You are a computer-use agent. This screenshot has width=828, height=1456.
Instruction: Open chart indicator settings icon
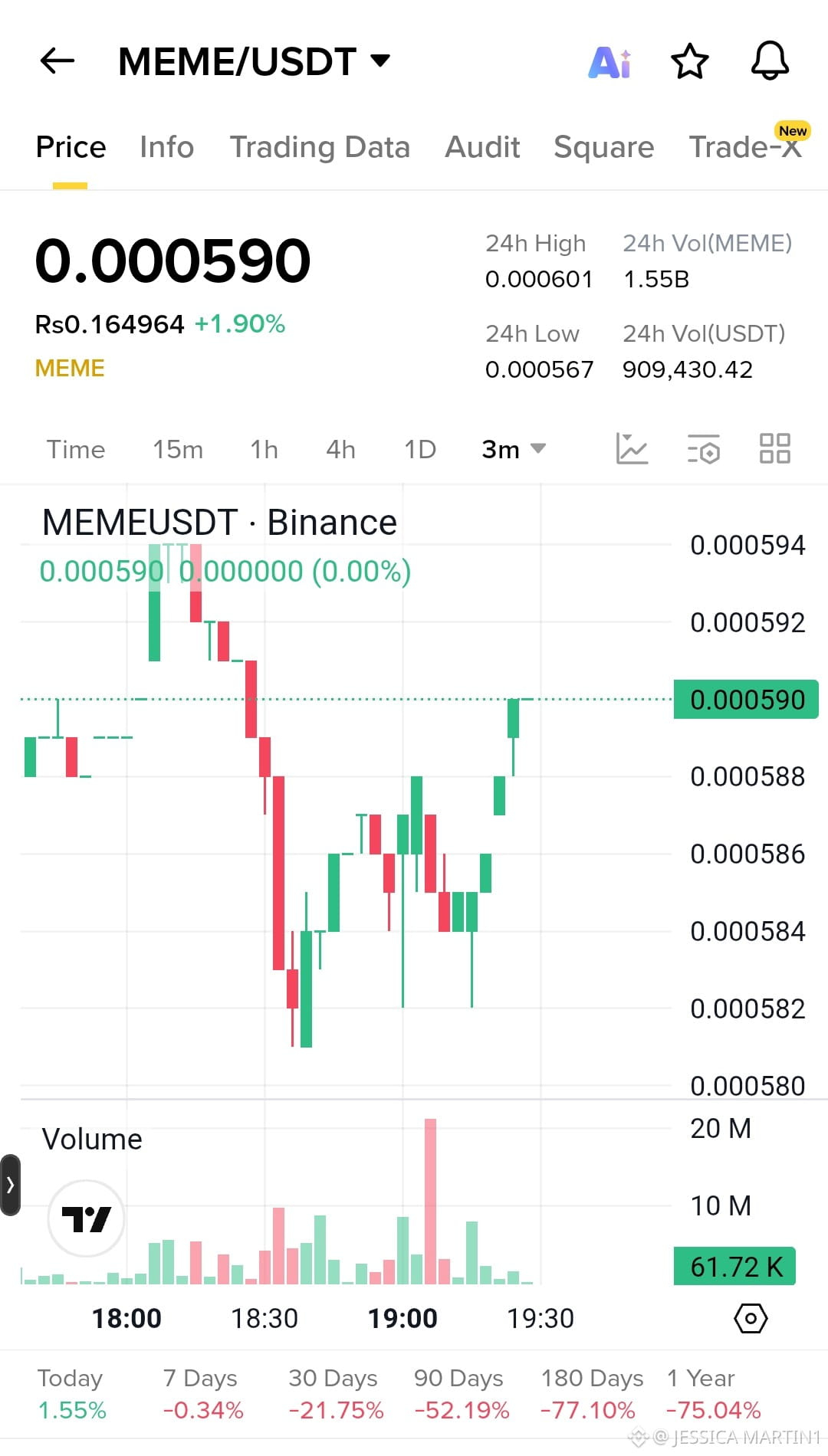point(703,449)
